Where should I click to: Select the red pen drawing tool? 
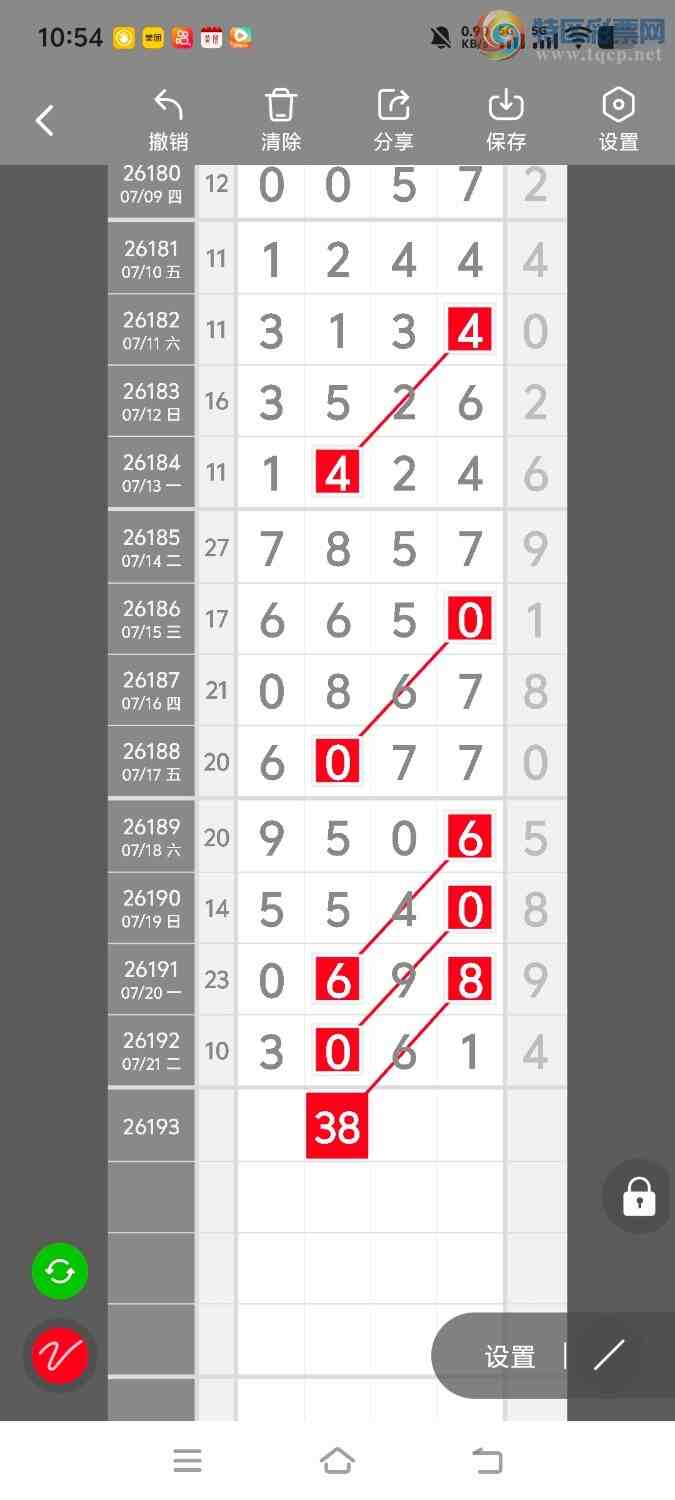coord(60,1356)
